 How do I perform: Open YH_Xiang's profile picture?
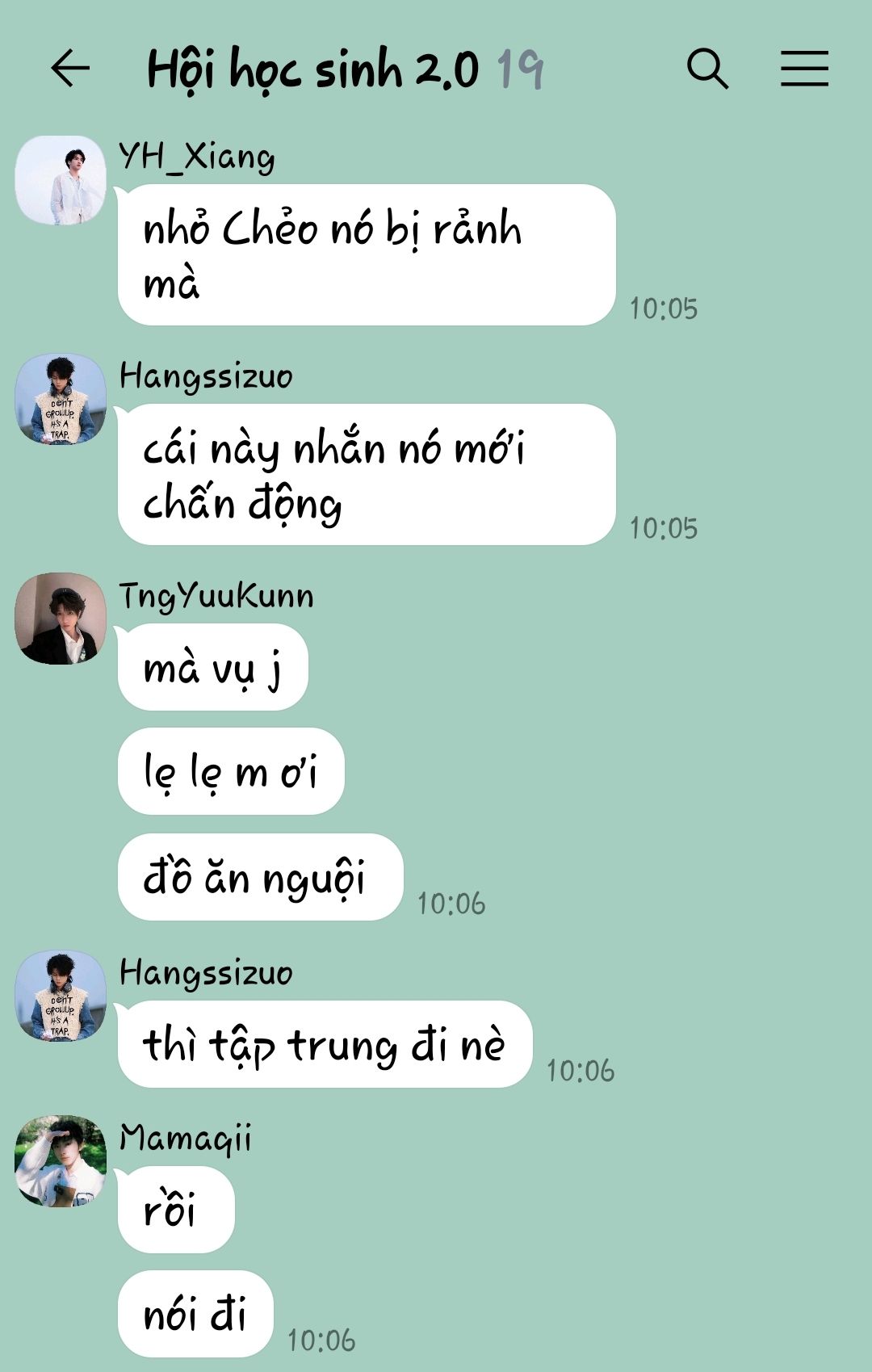61,180
